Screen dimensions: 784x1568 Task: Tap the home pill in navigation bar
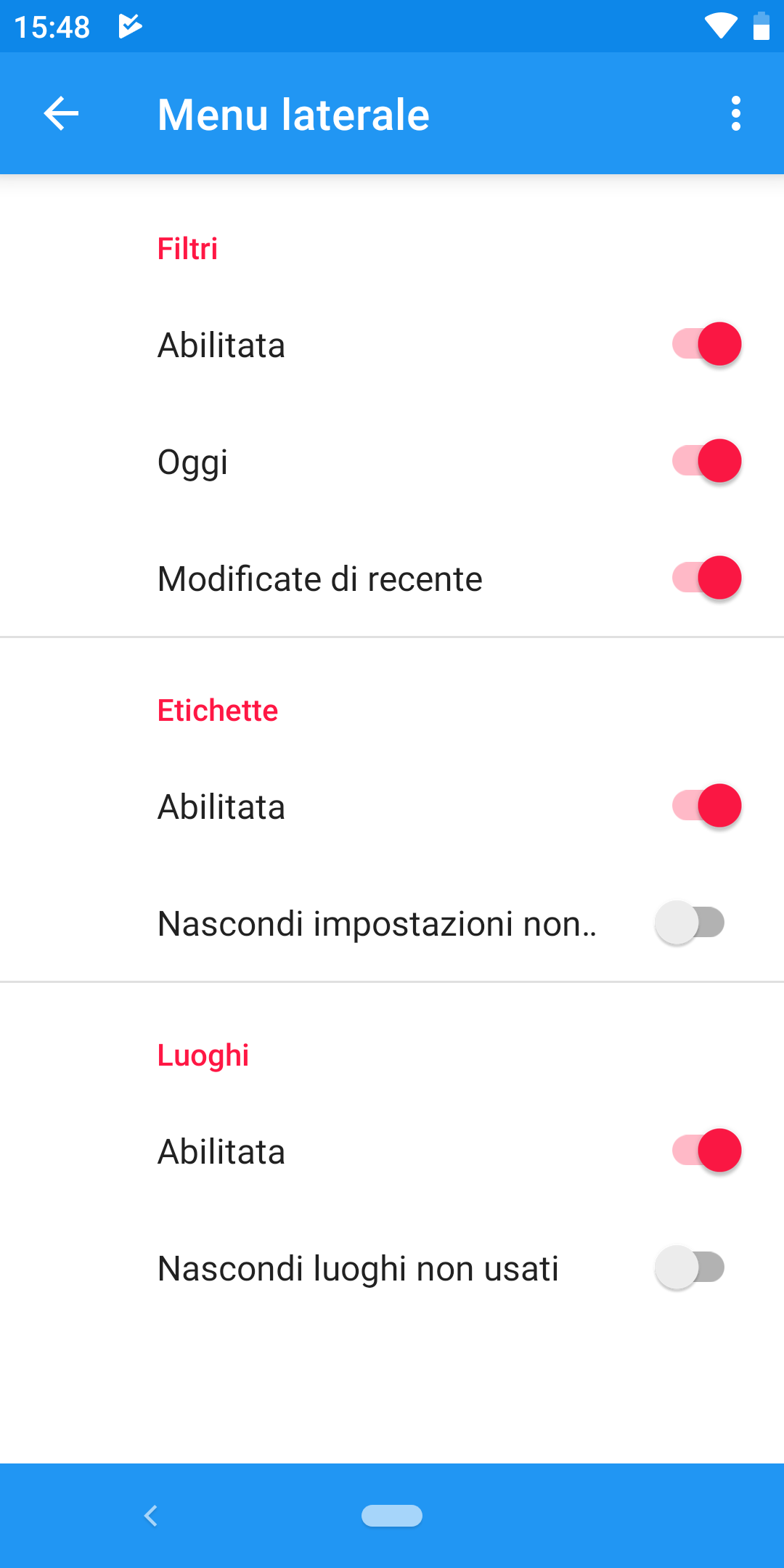tap(392, 1516)
